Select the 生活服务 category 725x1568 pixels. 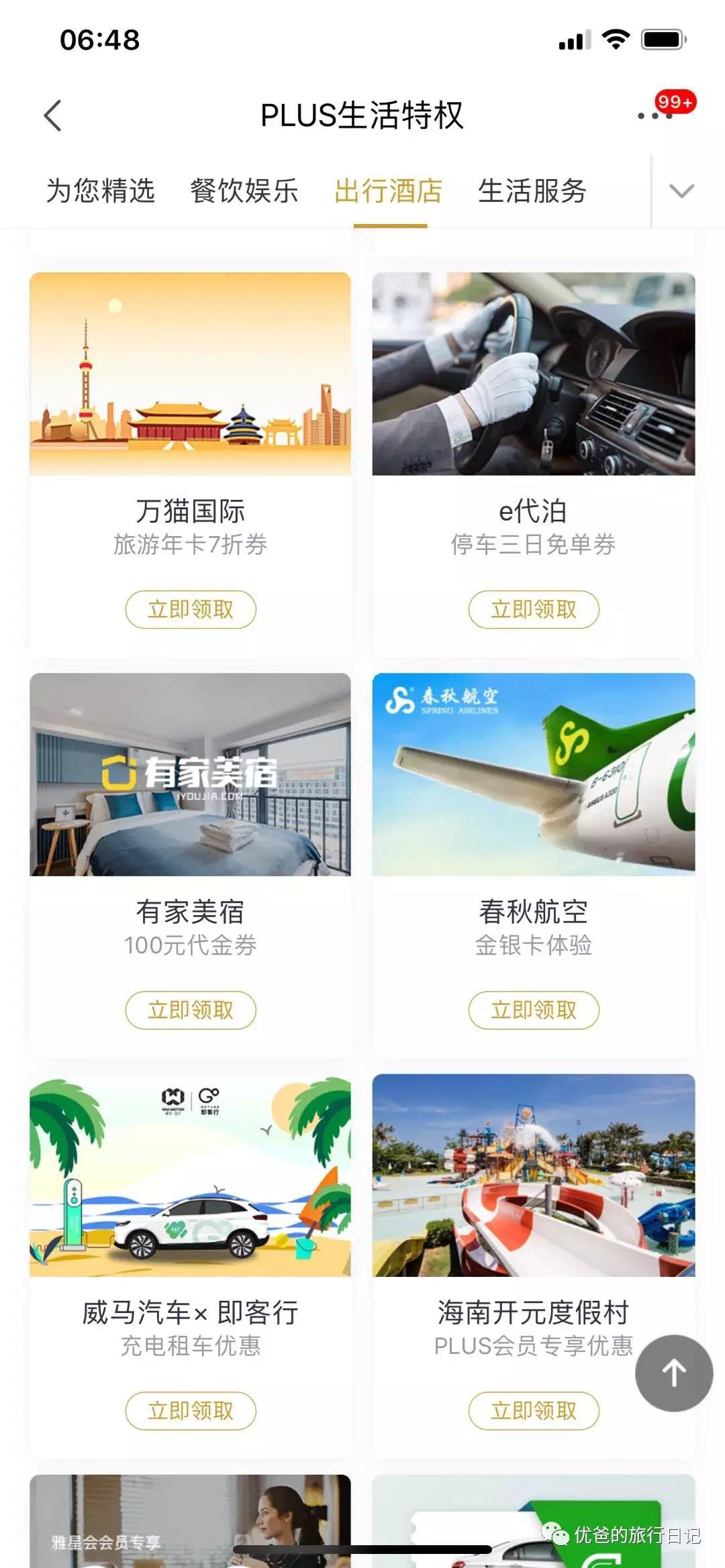click(x=533, y=191)
